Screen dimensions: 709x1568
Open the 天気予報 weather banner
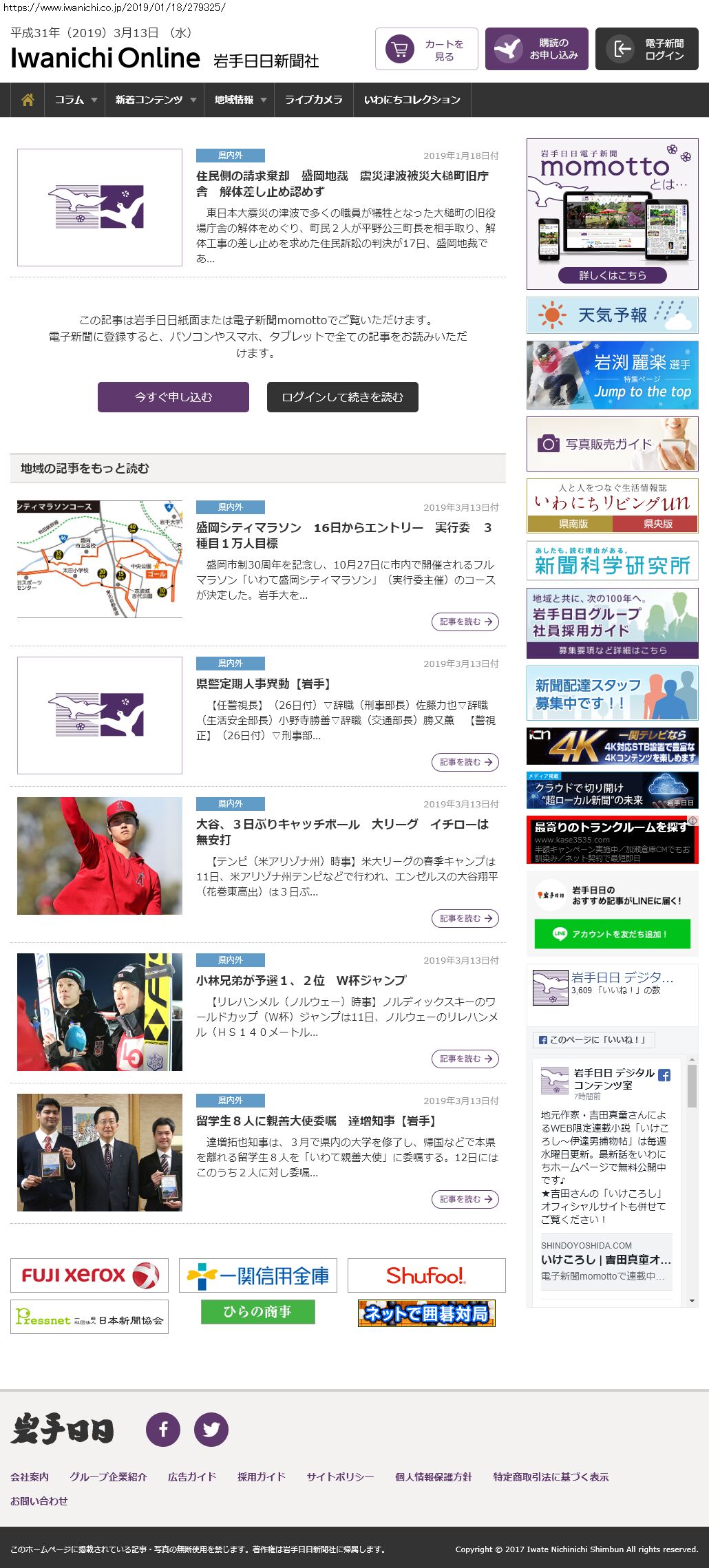point(613,315)
